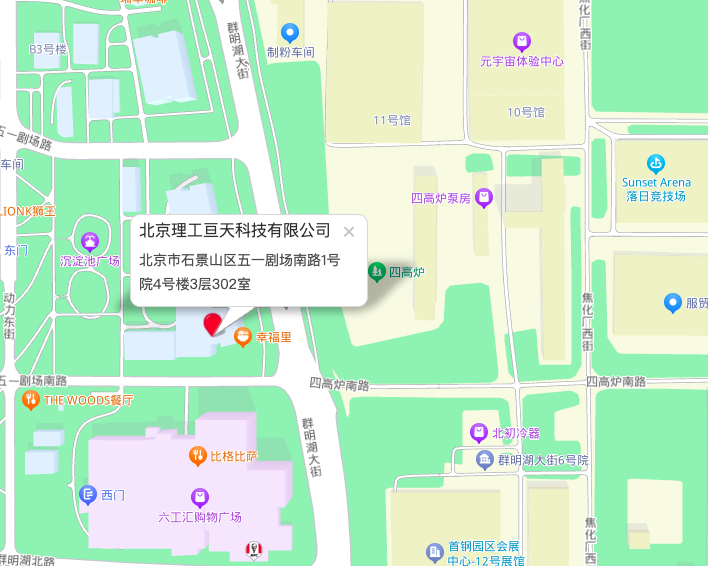This screenshot has width=708, height=566.
Task: Open 六工汇购物广场 shopping marker
Action: coord(199,498)
